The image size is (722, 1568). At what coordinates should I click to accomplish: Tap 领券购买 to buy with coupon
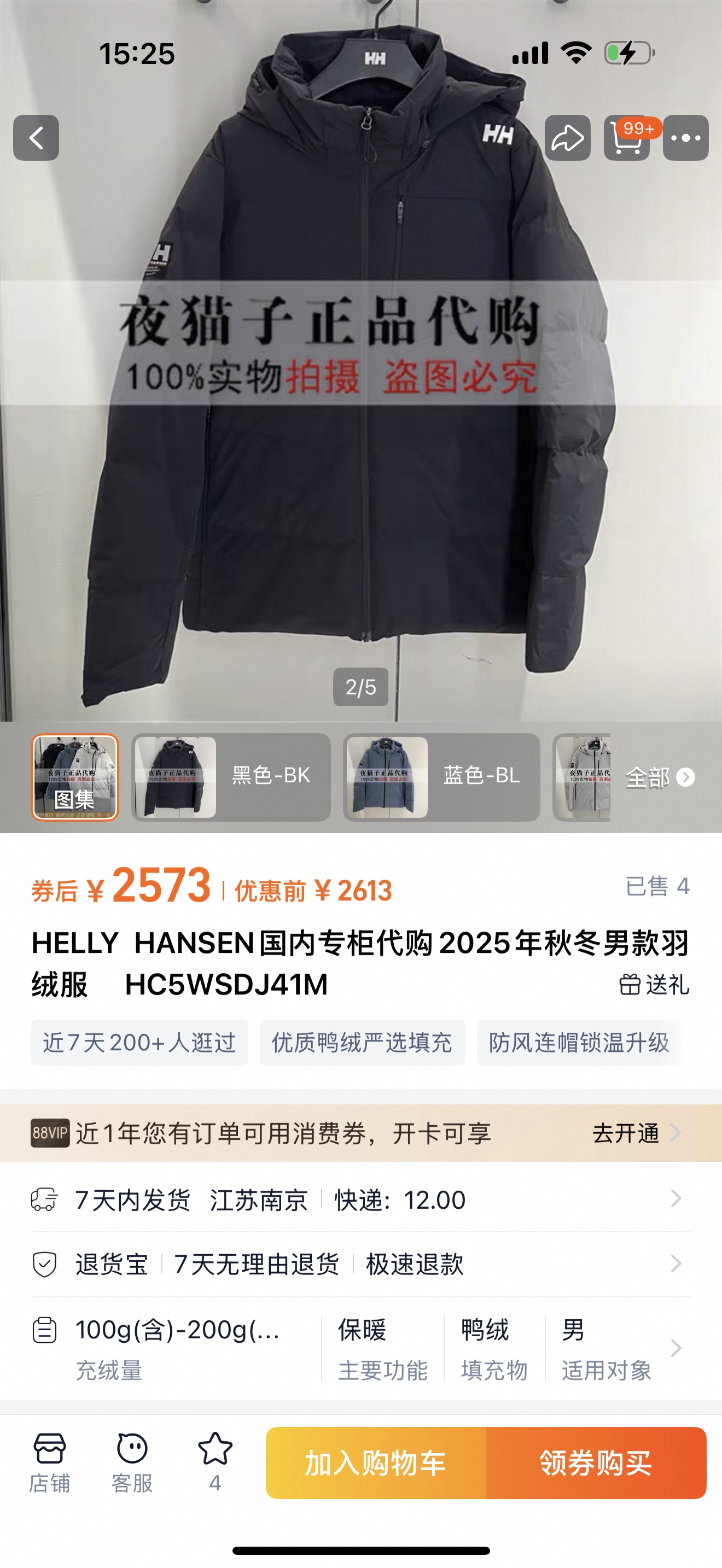click(596, 1462)
